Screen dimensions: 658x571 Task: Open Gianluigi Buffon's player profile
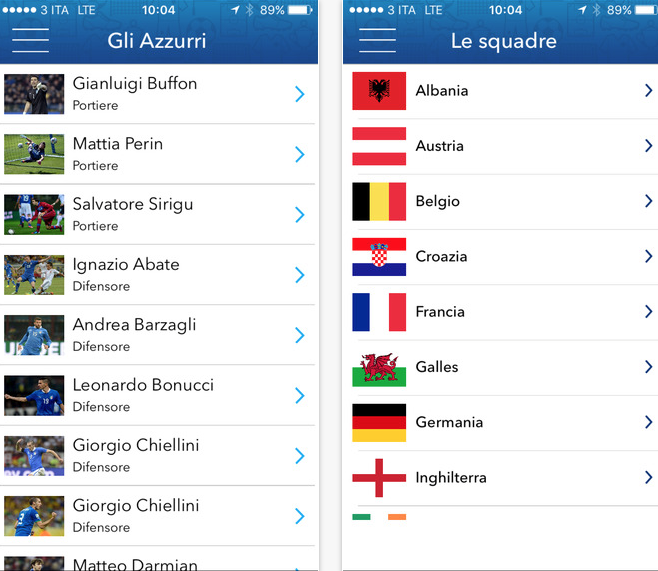[x=160, y=94]
